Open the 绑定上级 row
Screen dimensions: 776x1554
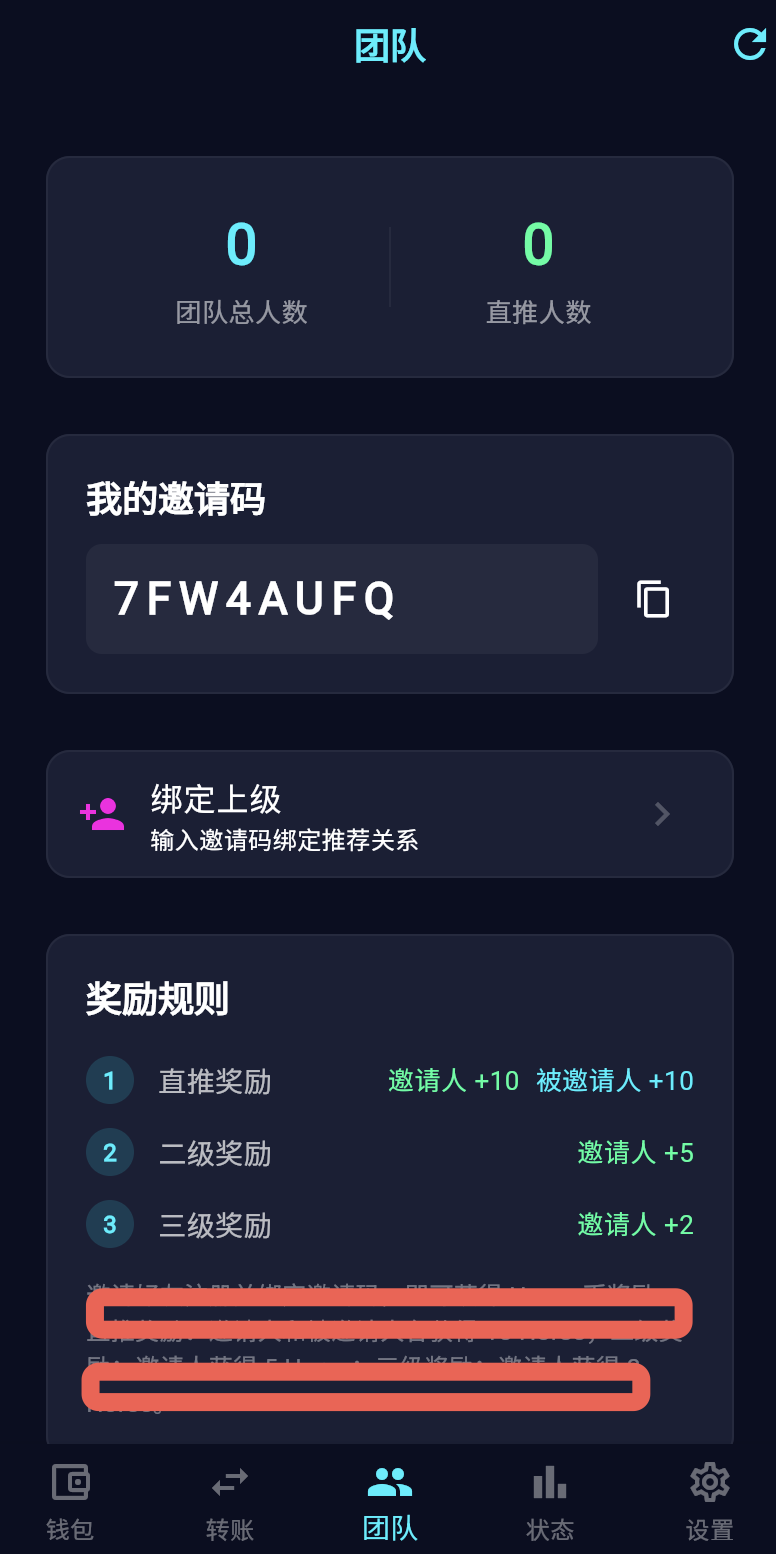click(389, 814)
